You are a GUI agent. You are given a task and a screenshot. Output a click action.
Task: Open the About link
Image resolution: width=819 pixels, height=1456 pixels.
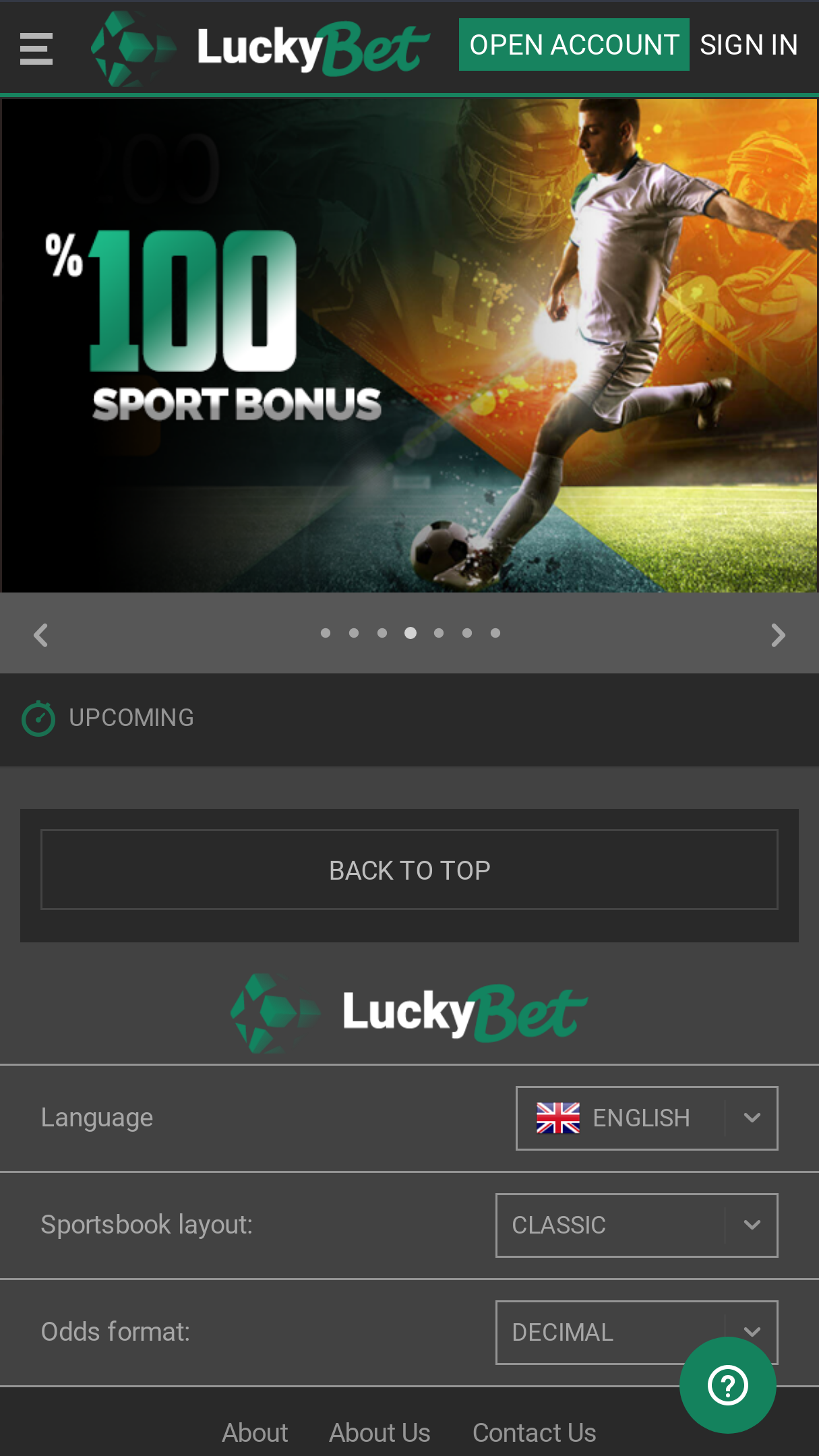point(255,1432)
